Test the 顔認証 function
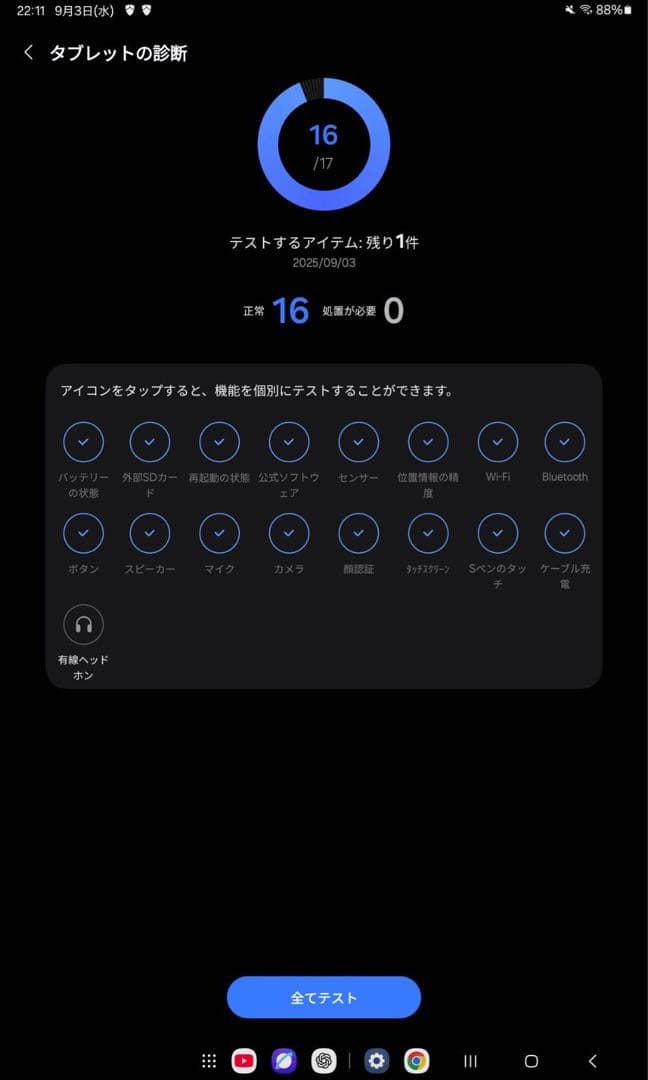648x1080 pixels. pos(358,533)
